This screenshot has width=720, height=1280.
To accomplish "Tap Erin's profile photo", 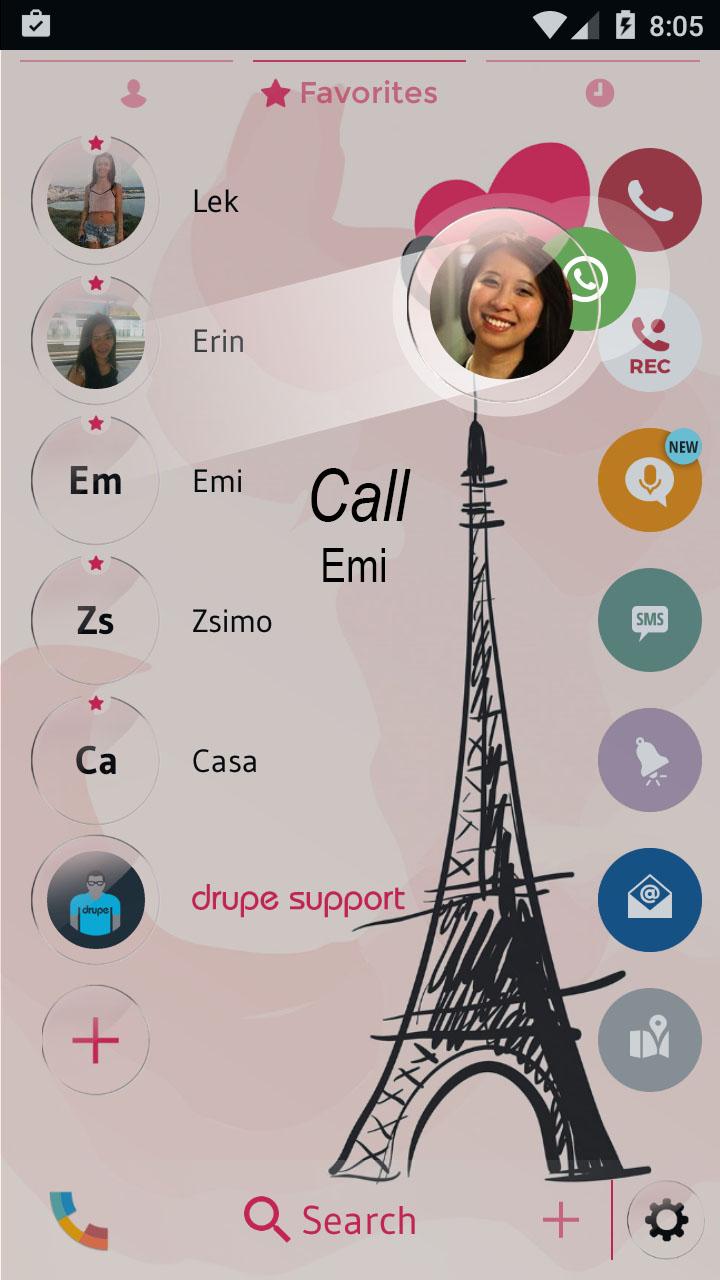I will pos(95,340).
